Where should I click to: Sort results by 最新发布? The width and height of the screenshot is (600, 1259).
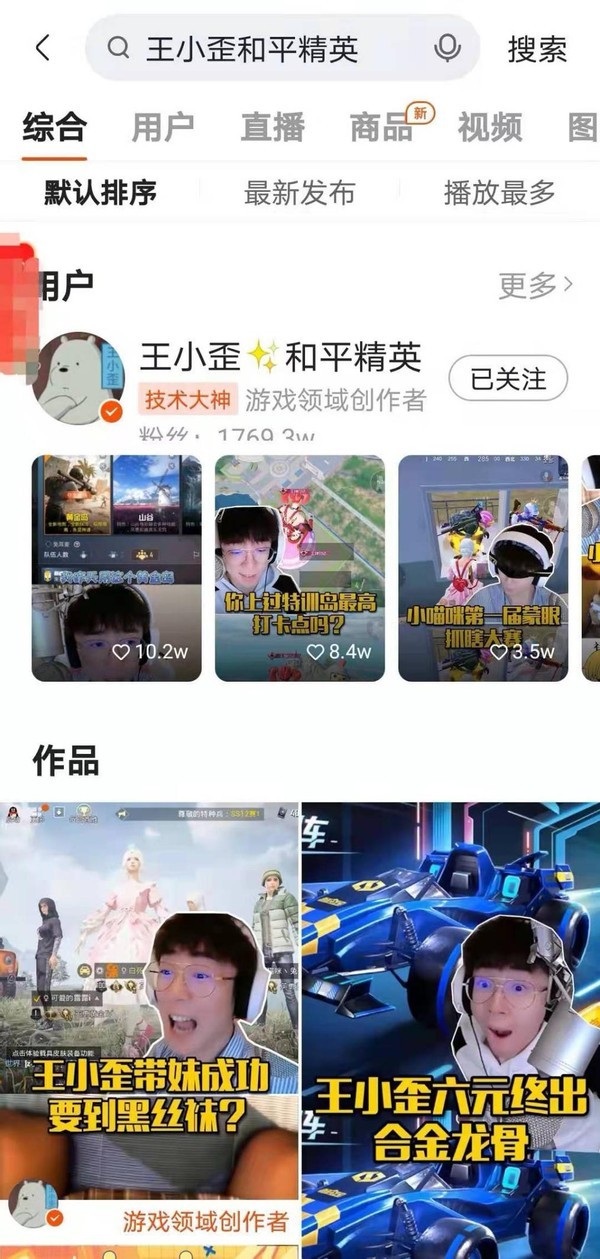299,192
